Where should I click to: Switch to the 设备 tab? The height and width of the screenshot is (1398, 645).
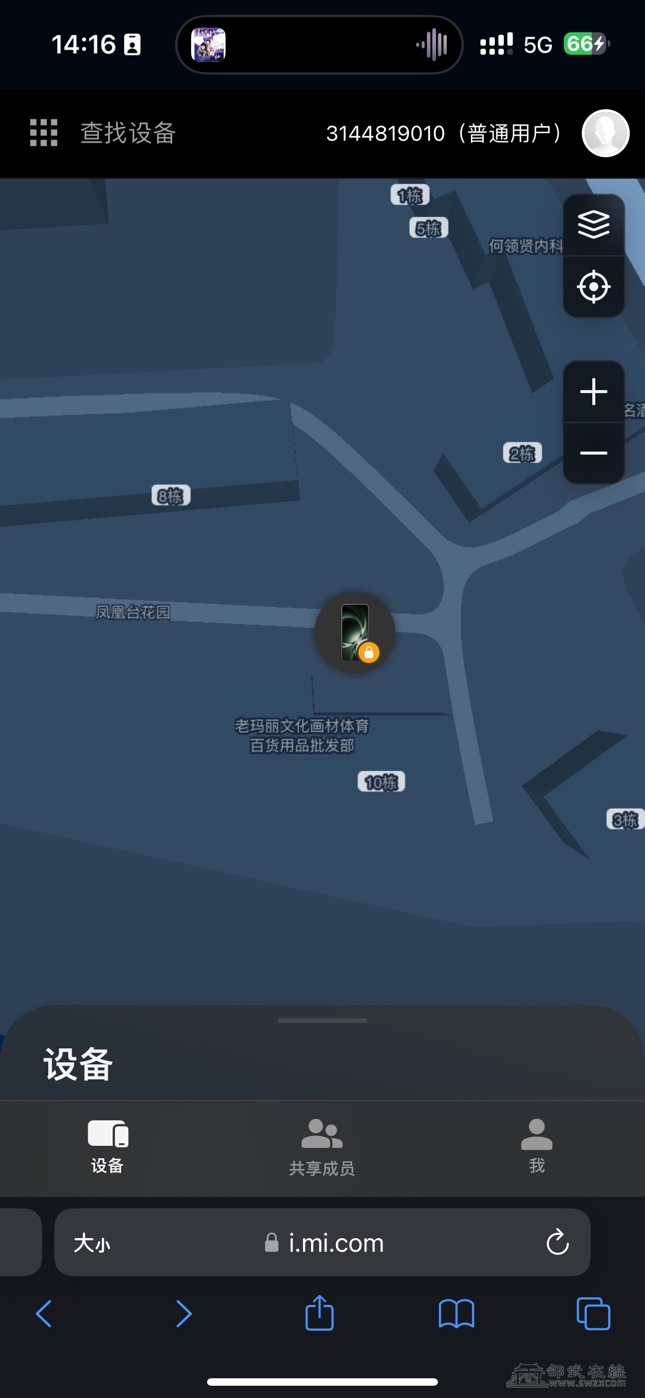(107, 1146)
